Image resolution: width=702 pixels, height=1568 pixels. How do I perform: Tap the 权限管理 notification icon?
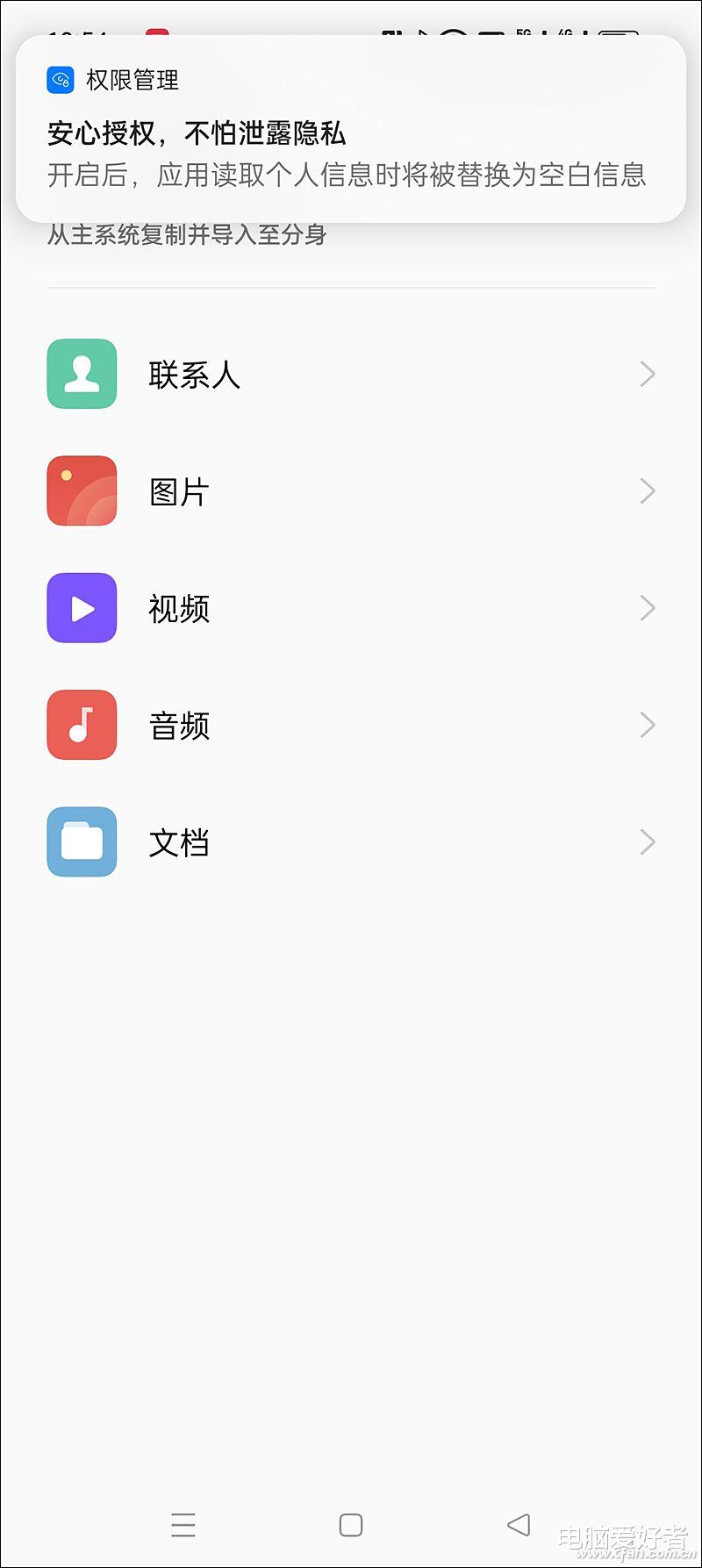(60, 79)
